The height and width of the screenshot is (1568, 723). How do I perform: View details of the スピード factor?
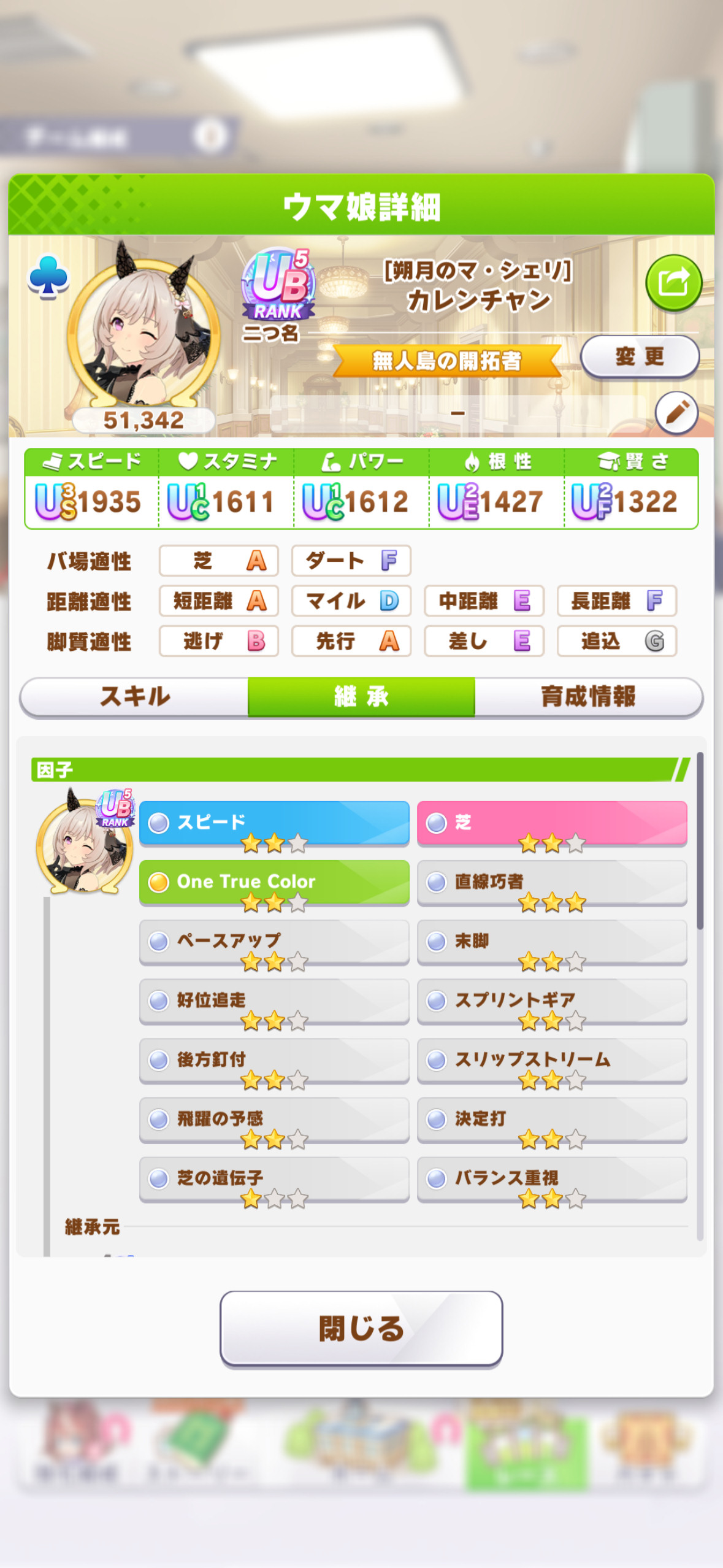click(274, 823)
